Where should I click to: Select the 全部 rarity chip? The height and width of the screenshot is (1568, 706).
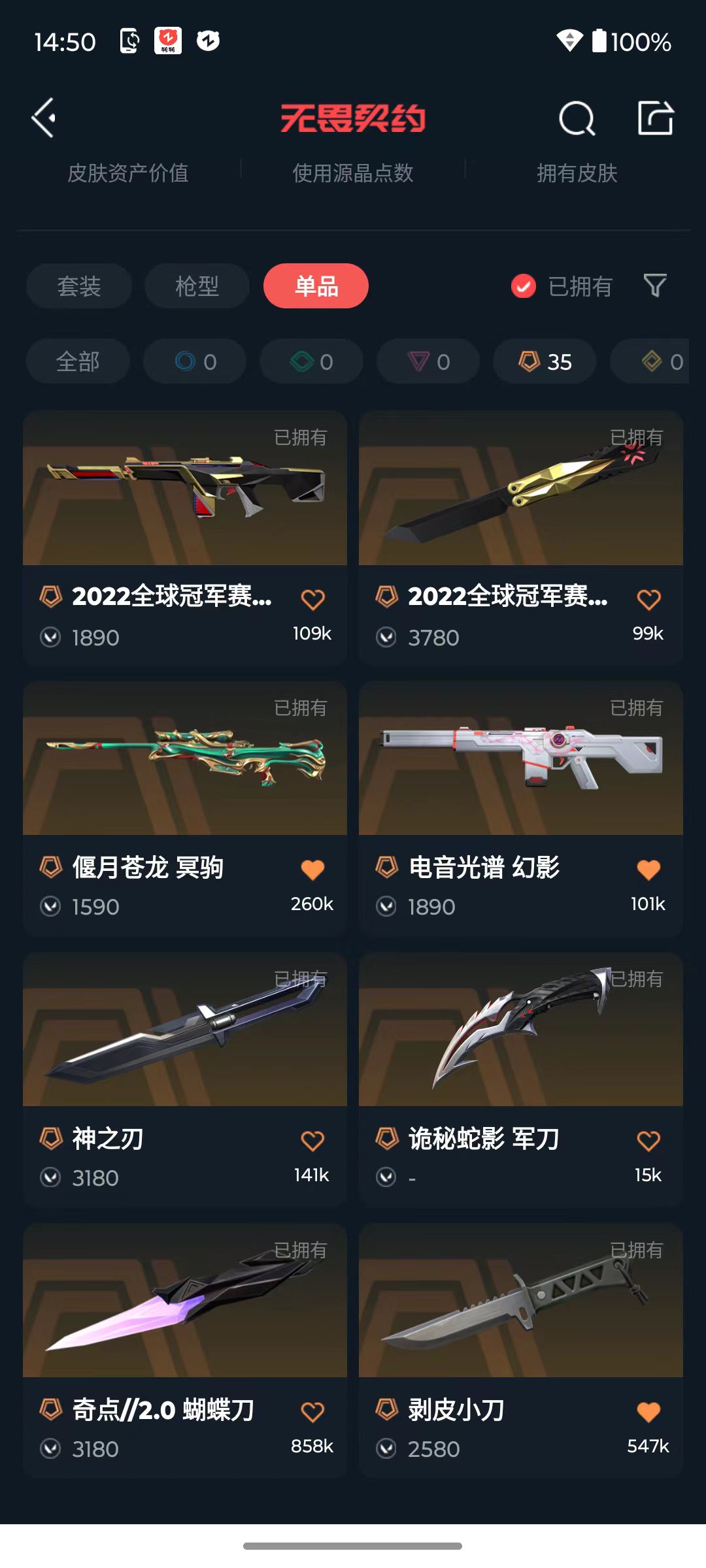coord(78,361)
